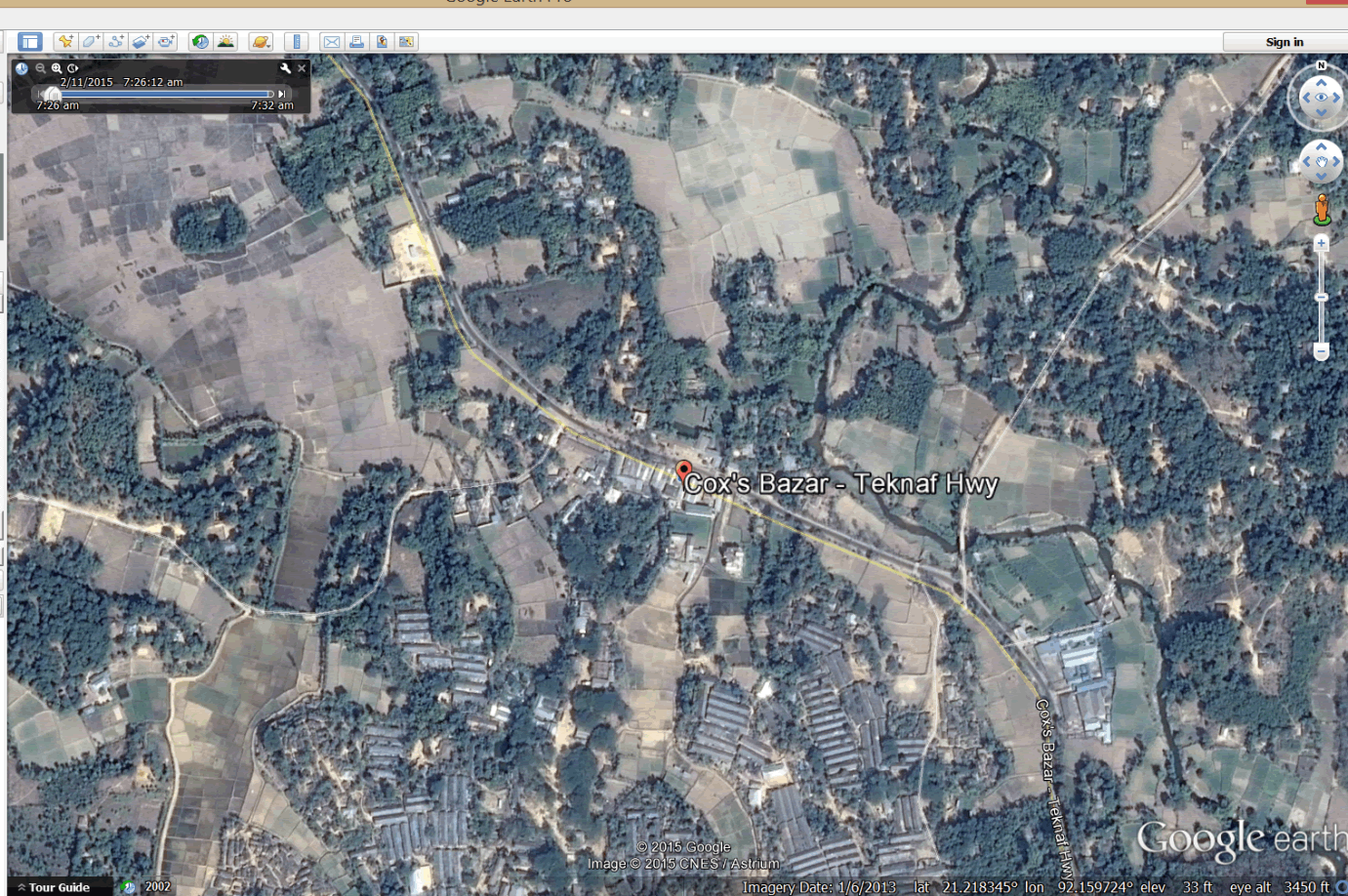Add an image overlay
This screenshot has width=1348, height=896.
pos(142,41)
